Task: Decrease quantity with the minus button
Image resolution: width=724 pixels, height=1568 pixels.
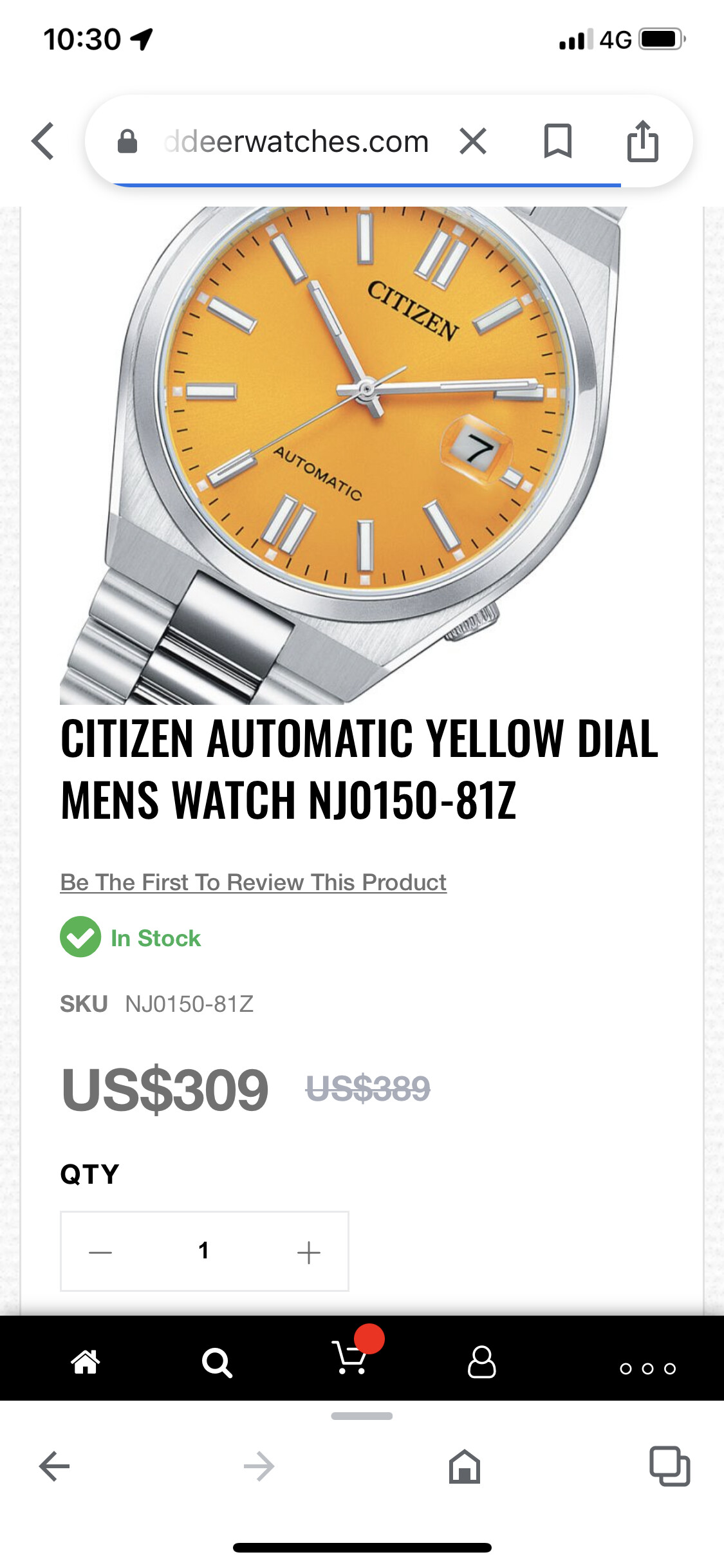Action: click(x=100, y=1252)
